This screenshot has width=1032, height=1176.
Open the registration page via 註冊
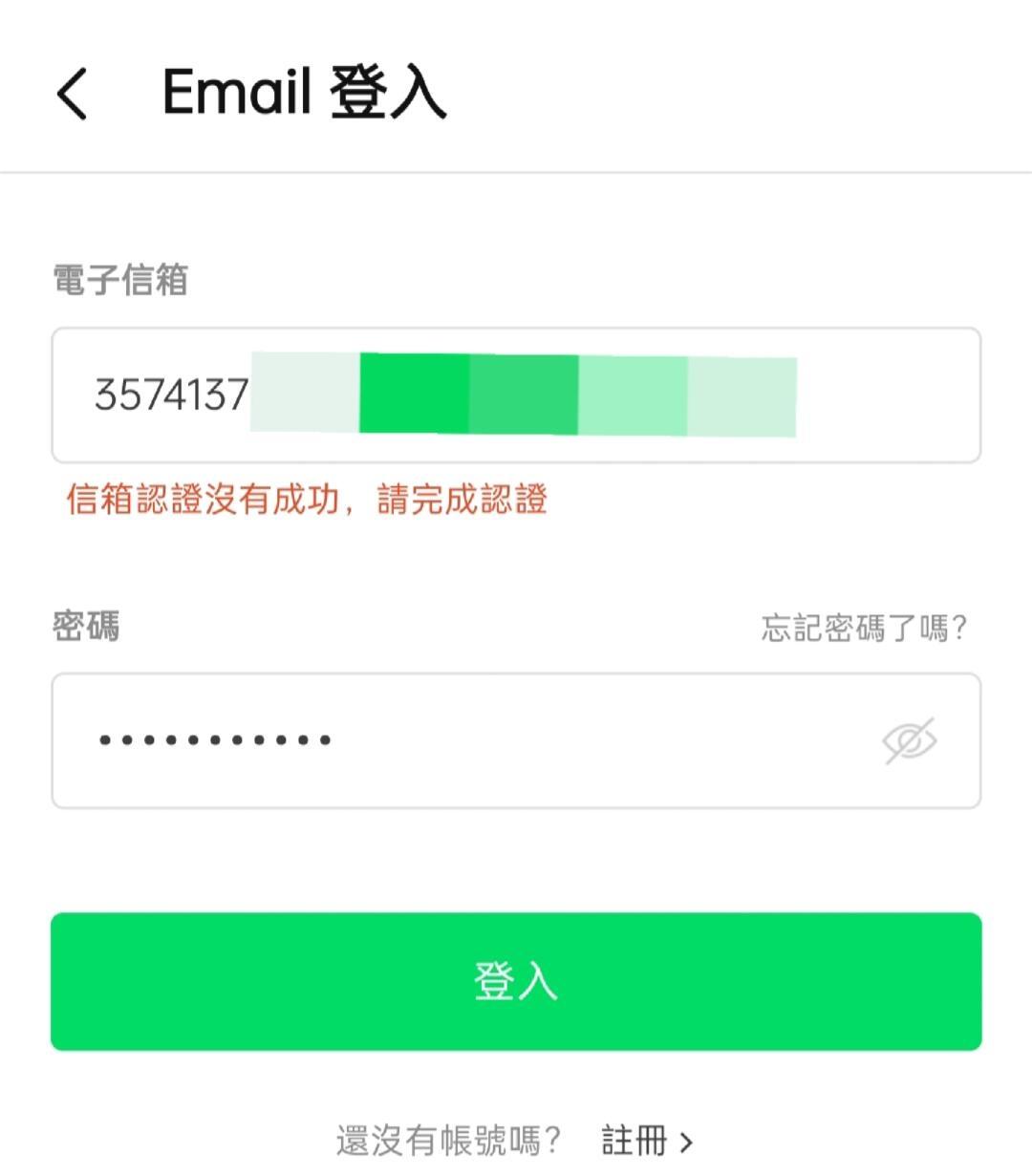click(x=634, y=1140)
